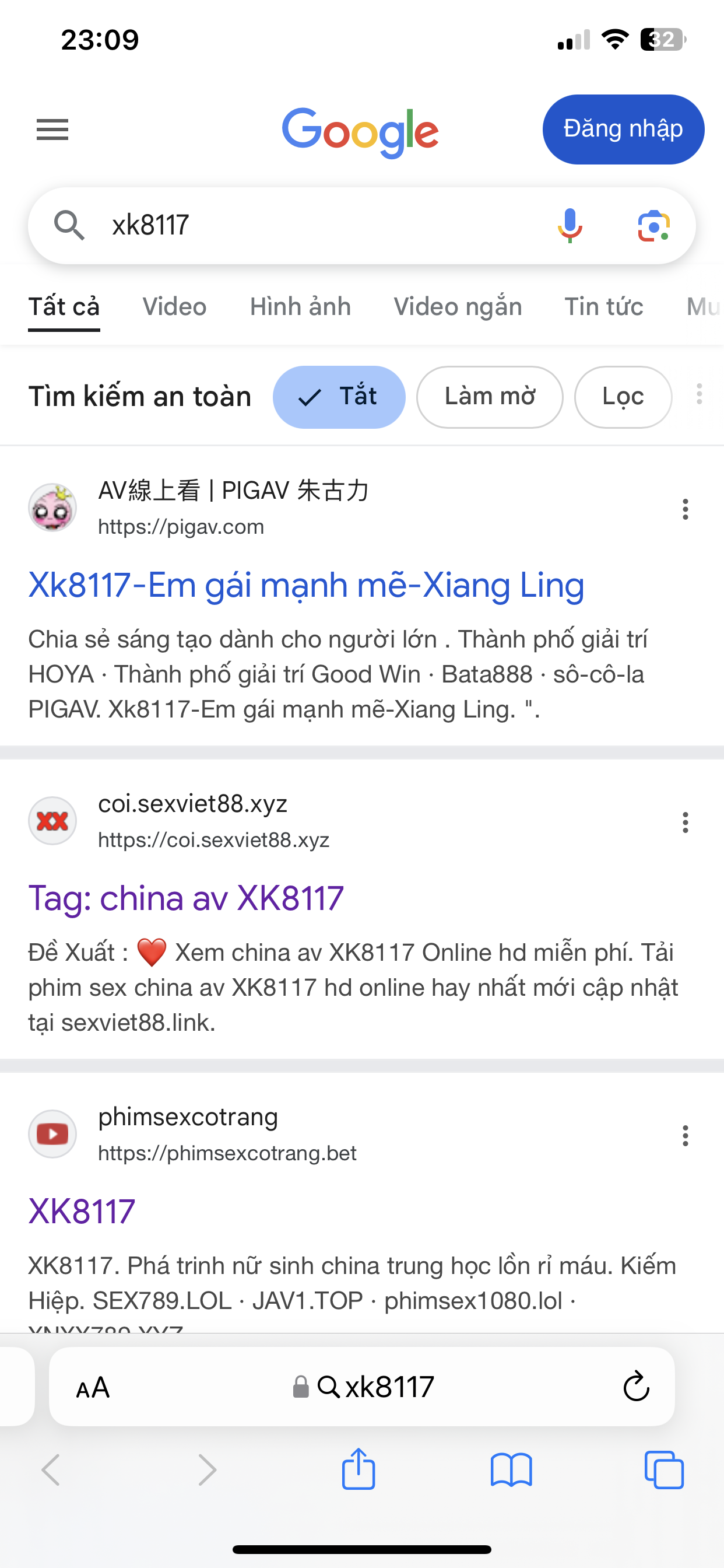
Task: Tap the Safari address bar
Action: pyautogui.click(x=365, y=1387)
